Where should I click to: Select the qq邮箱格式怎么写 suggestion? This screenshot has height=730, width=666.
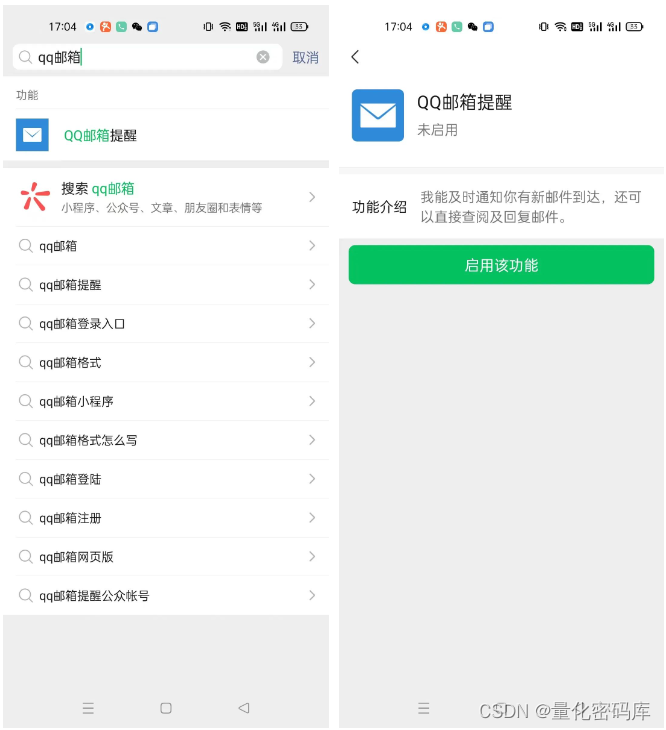(165, 440)
